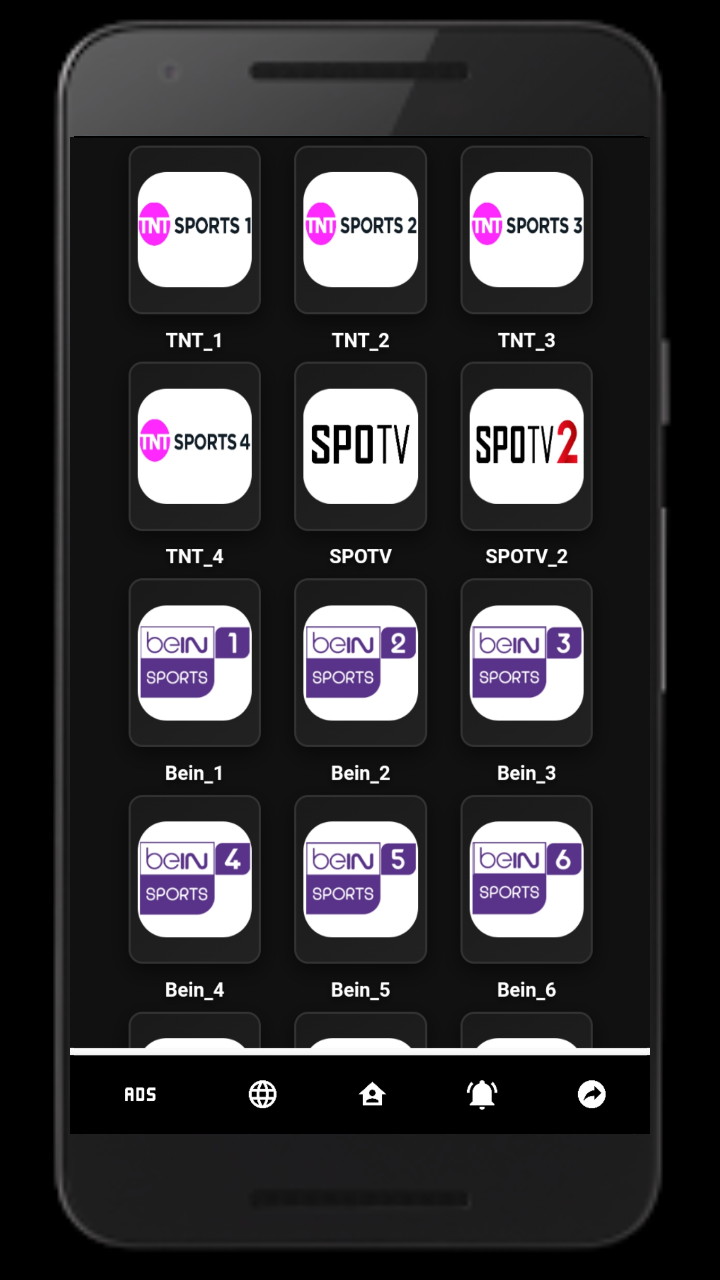Open the SPOTV channel
720x1280 pixels.
(x=360, y=446)
